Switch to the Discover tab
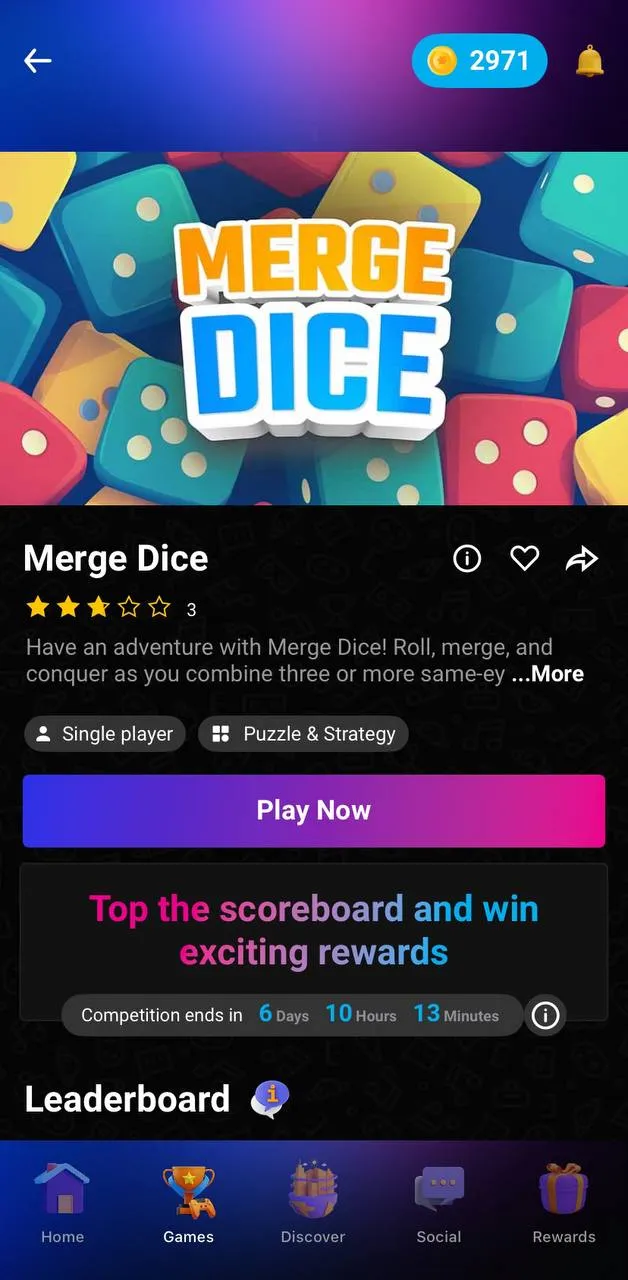 313,1202
